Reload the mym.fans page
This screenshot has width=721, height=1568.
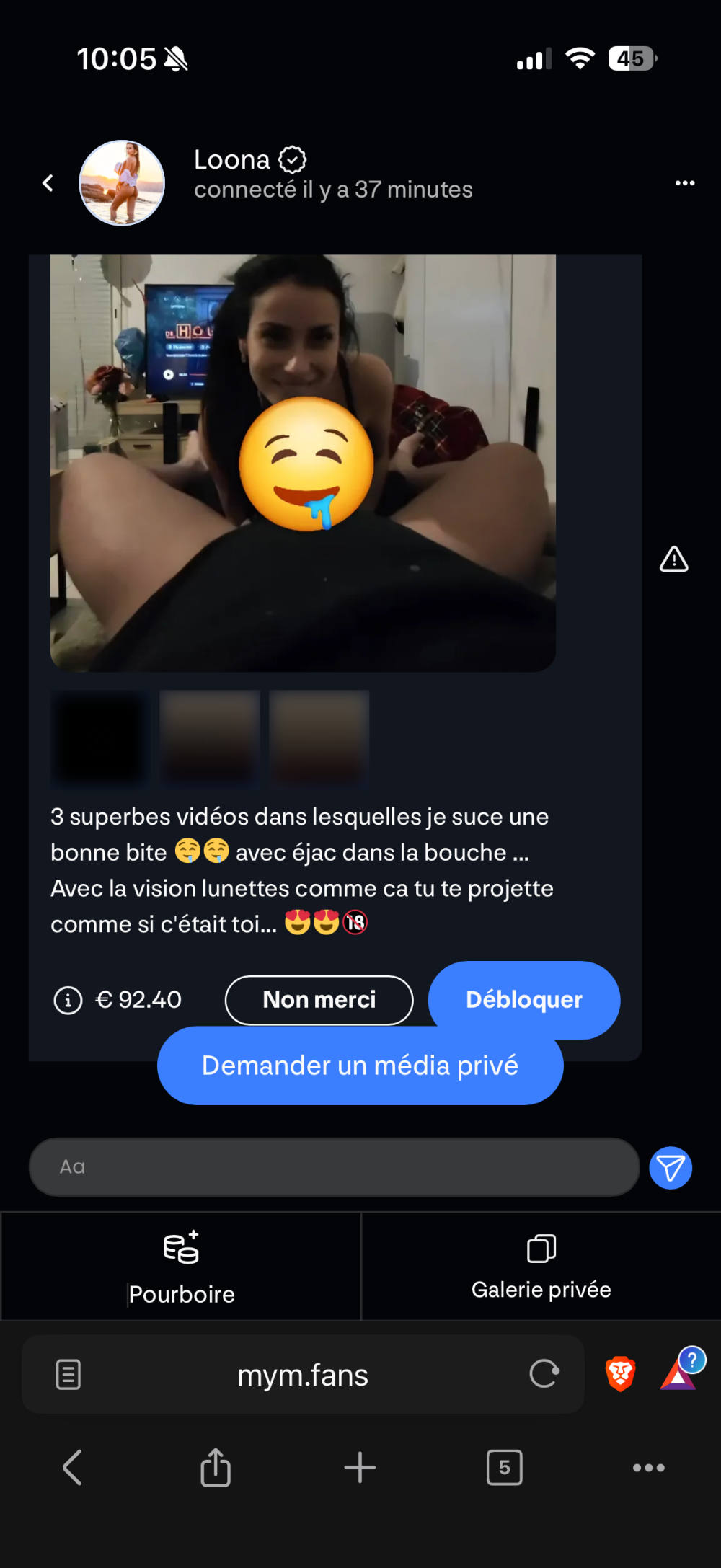pos(544,1373)
